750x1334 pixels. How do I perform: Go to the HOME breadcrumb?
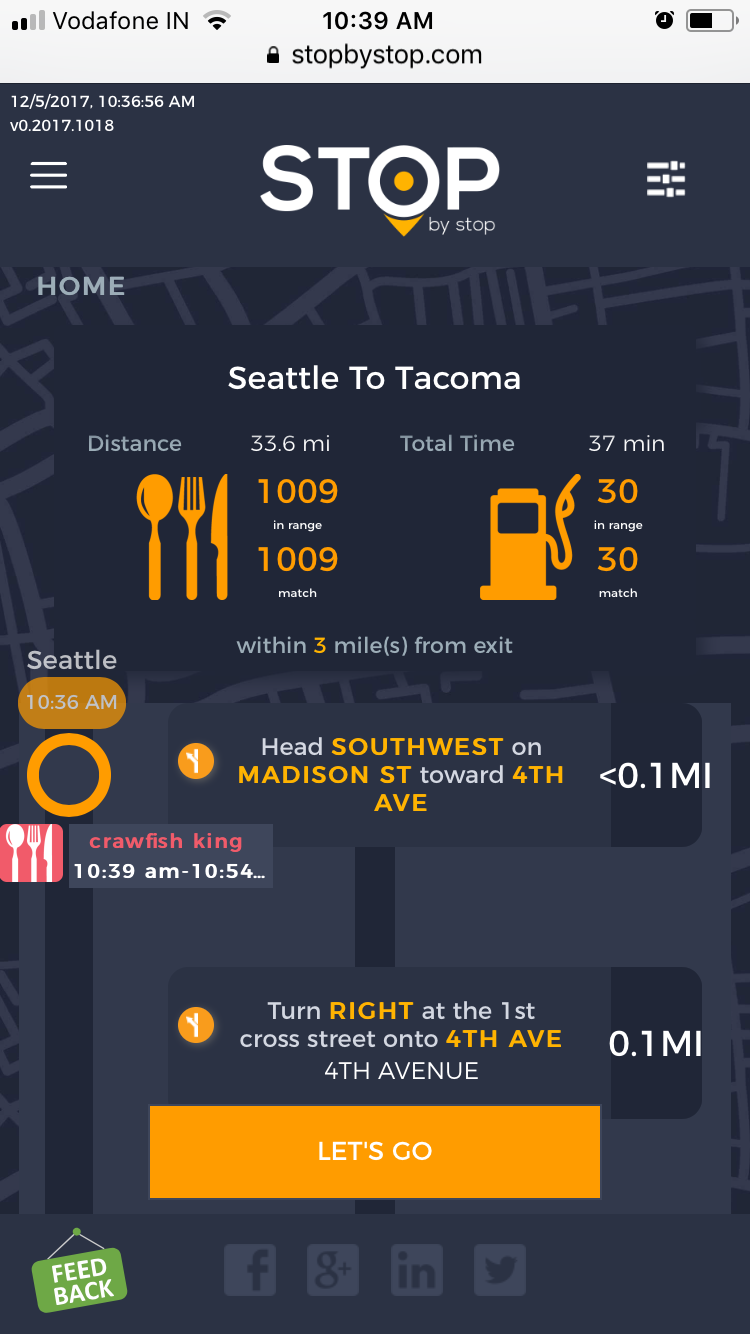81,286
